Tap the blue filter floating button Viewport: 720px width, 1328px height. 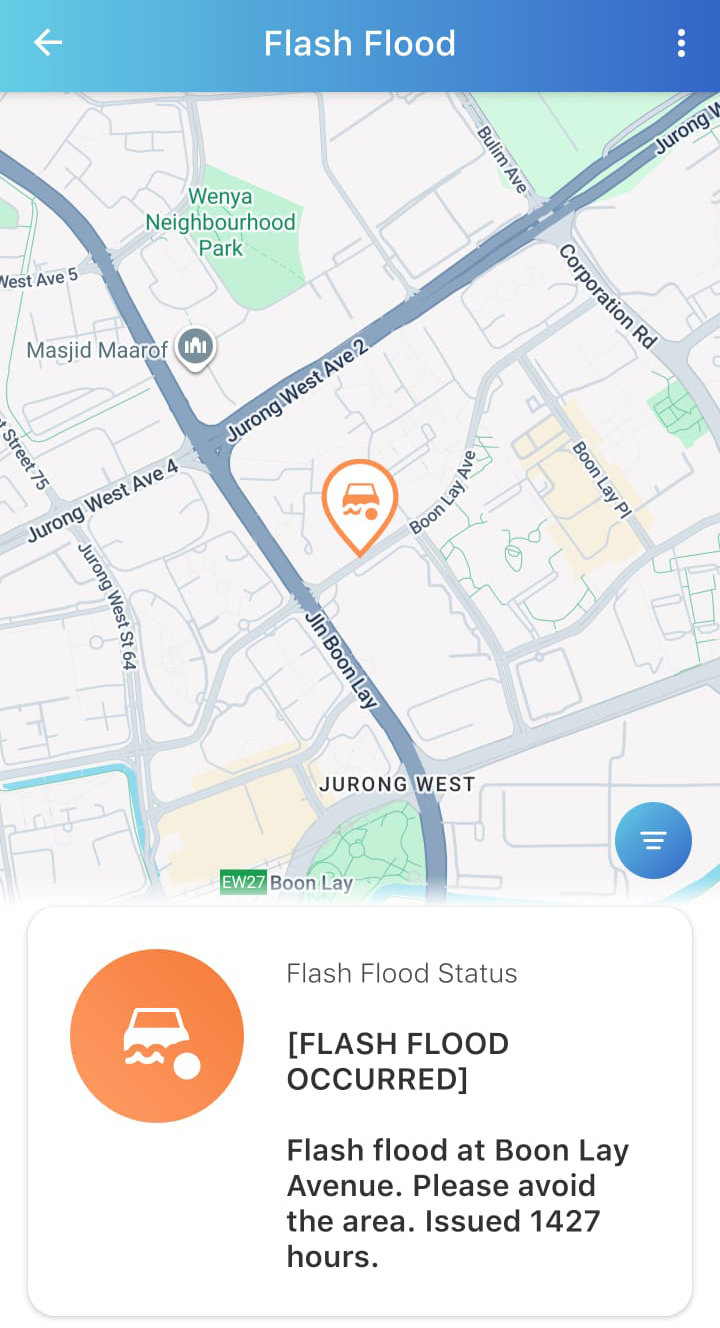pyautogui.click(x=653, y=841)
